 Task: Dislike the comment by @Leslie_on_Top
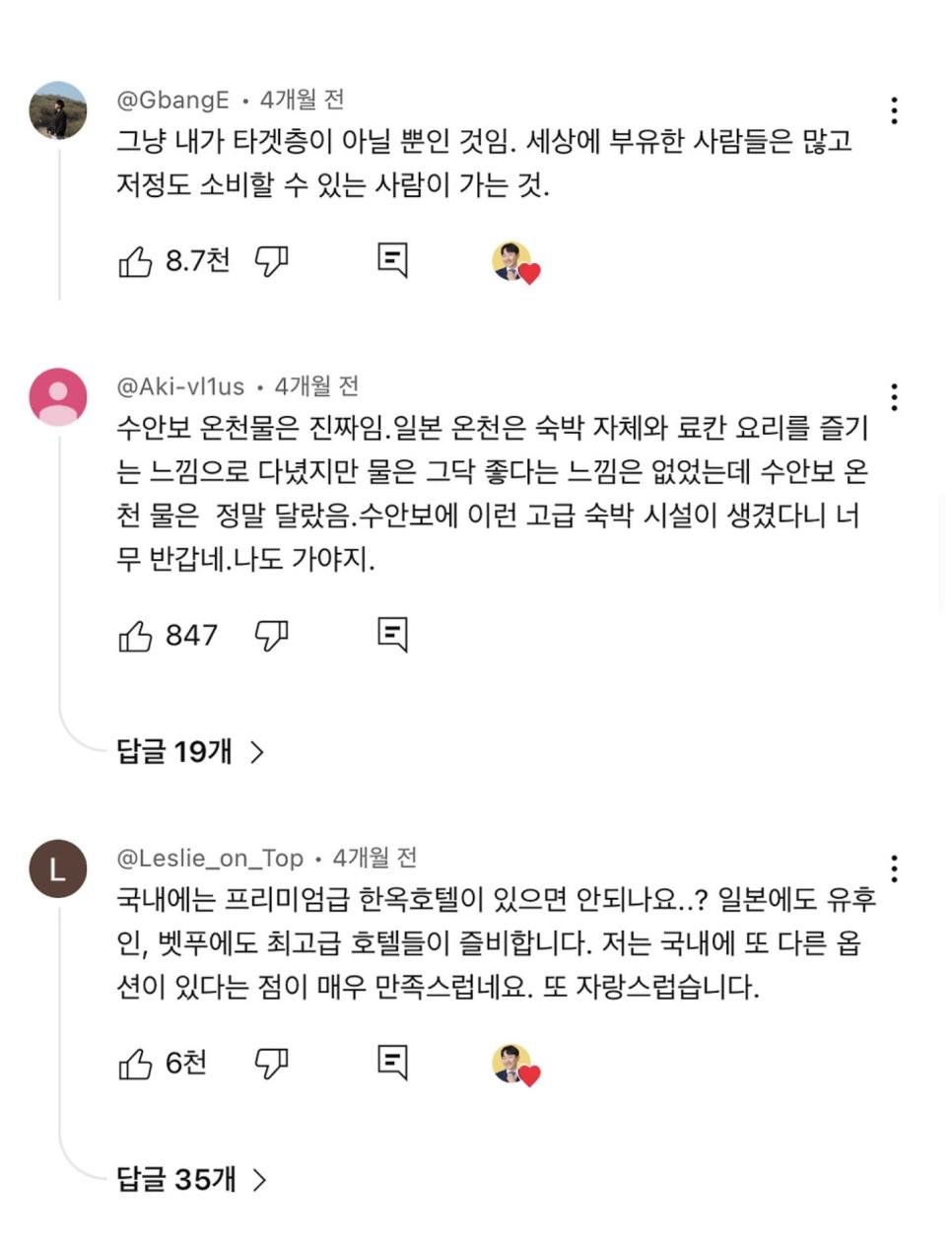(271, 1064)
